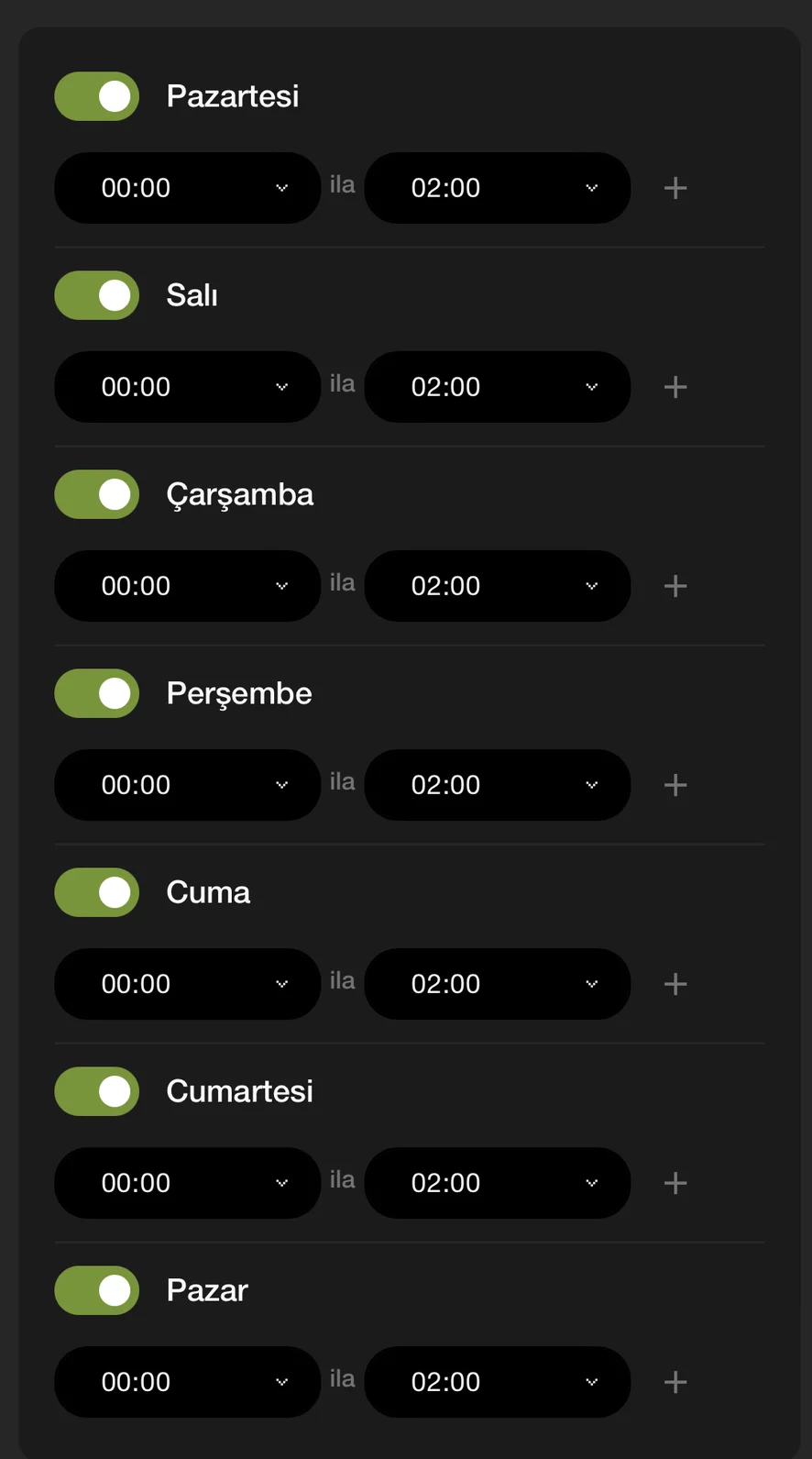Choose Cuma start time from dropdown

pos(188,984)
